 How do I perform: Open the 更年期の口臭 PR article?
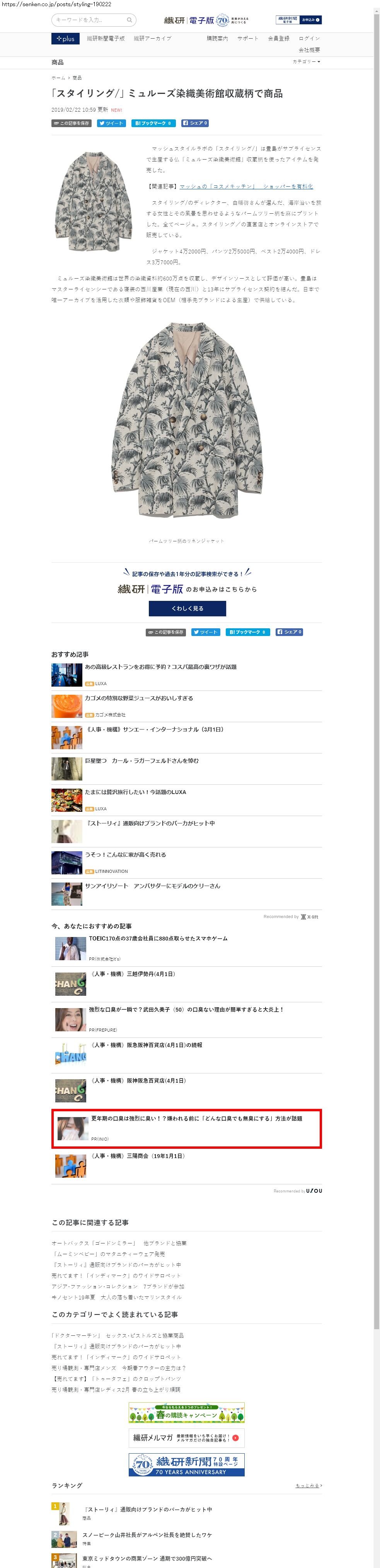click(x=196, y=1118)
